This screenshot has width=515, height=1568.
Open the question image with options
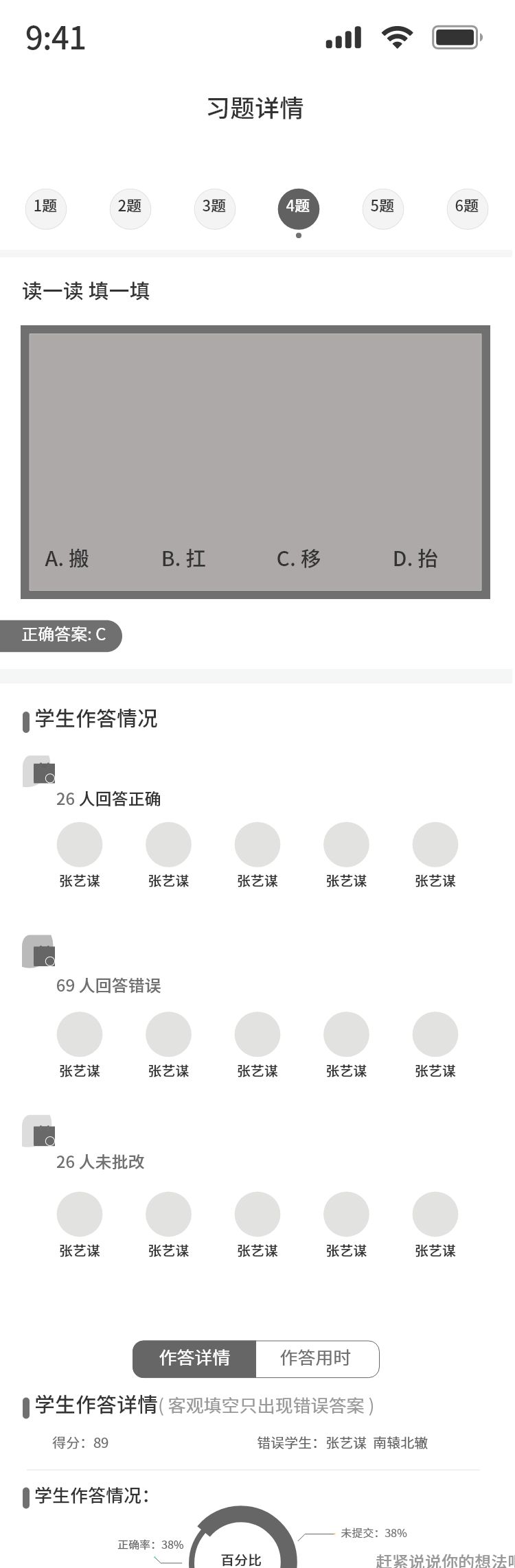(255, 462)
